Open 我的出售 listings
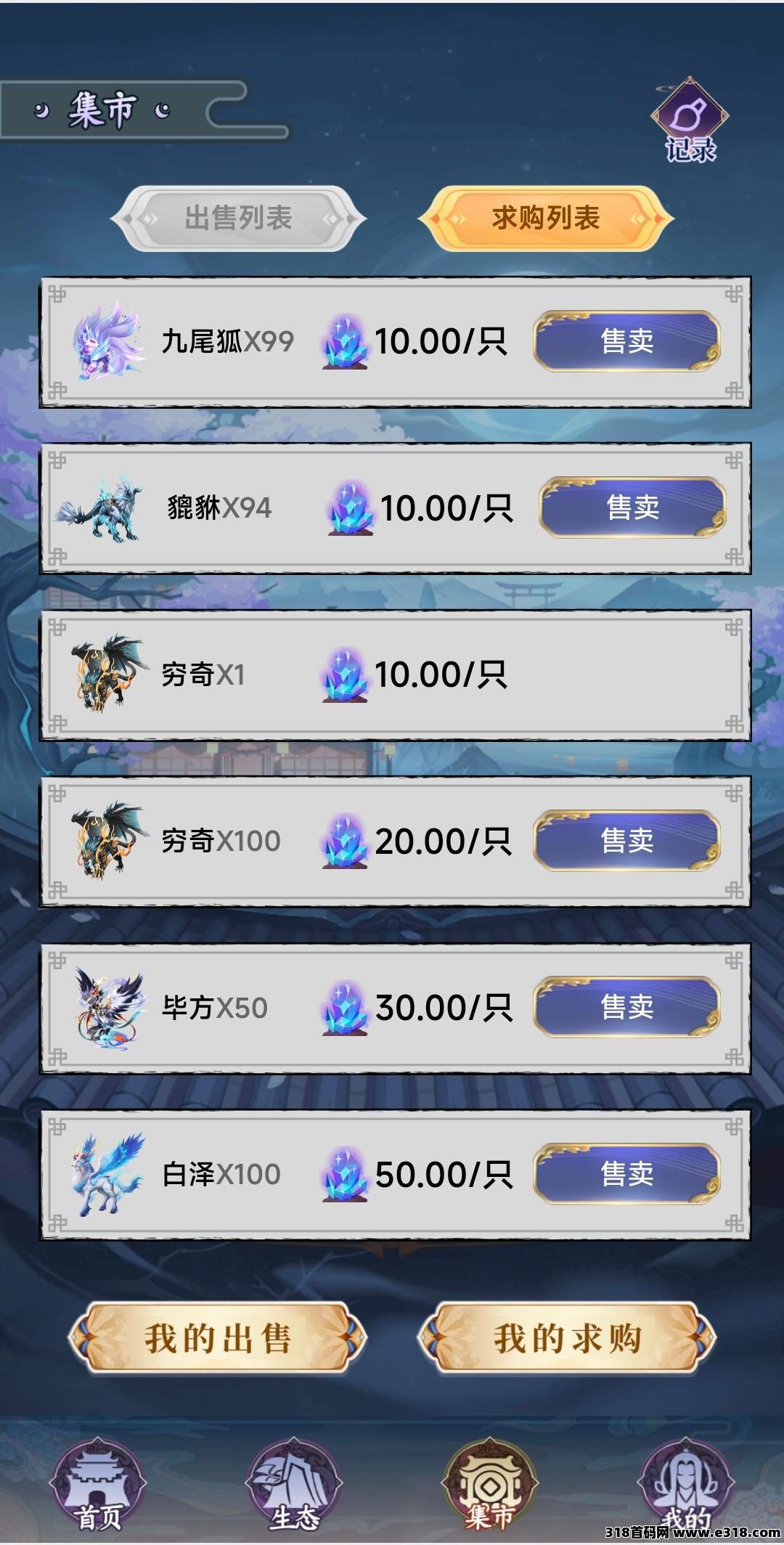Screen dimensions: 784x1545 coord(217,1338)
